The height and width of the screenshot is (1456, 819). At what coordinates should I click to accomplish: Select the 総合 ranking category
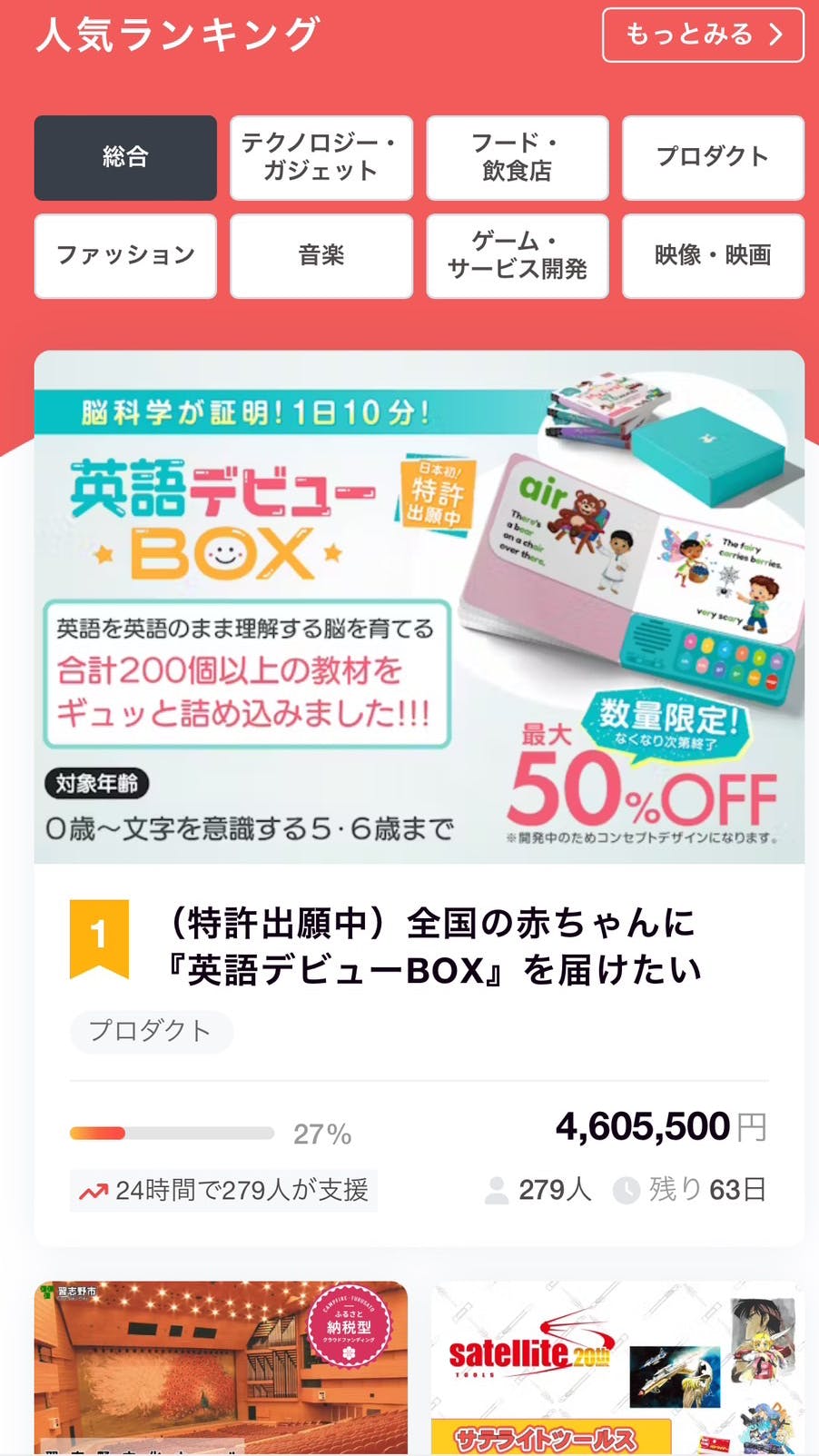[x=125, y=157]
